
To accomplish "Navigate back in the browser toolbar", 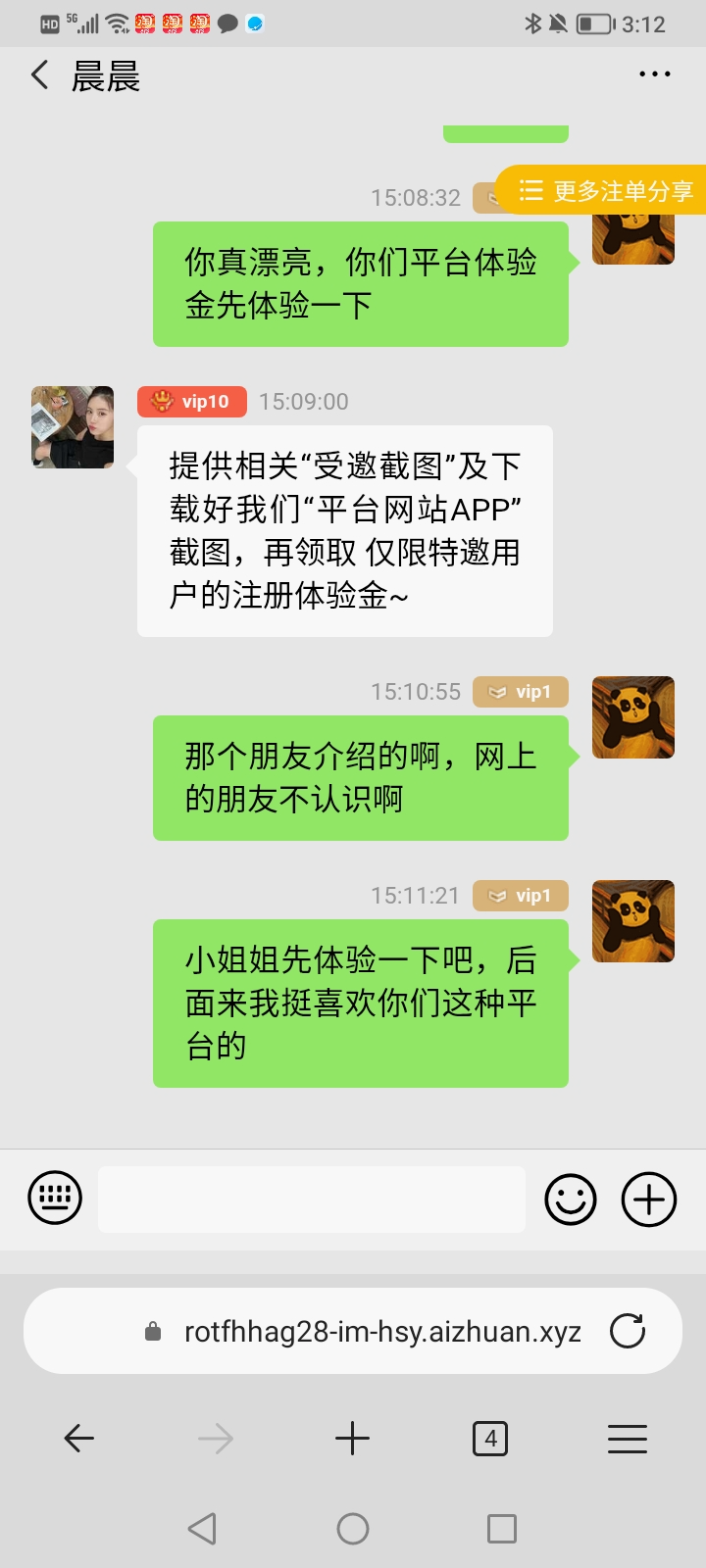I will (x=78, y=1439).
